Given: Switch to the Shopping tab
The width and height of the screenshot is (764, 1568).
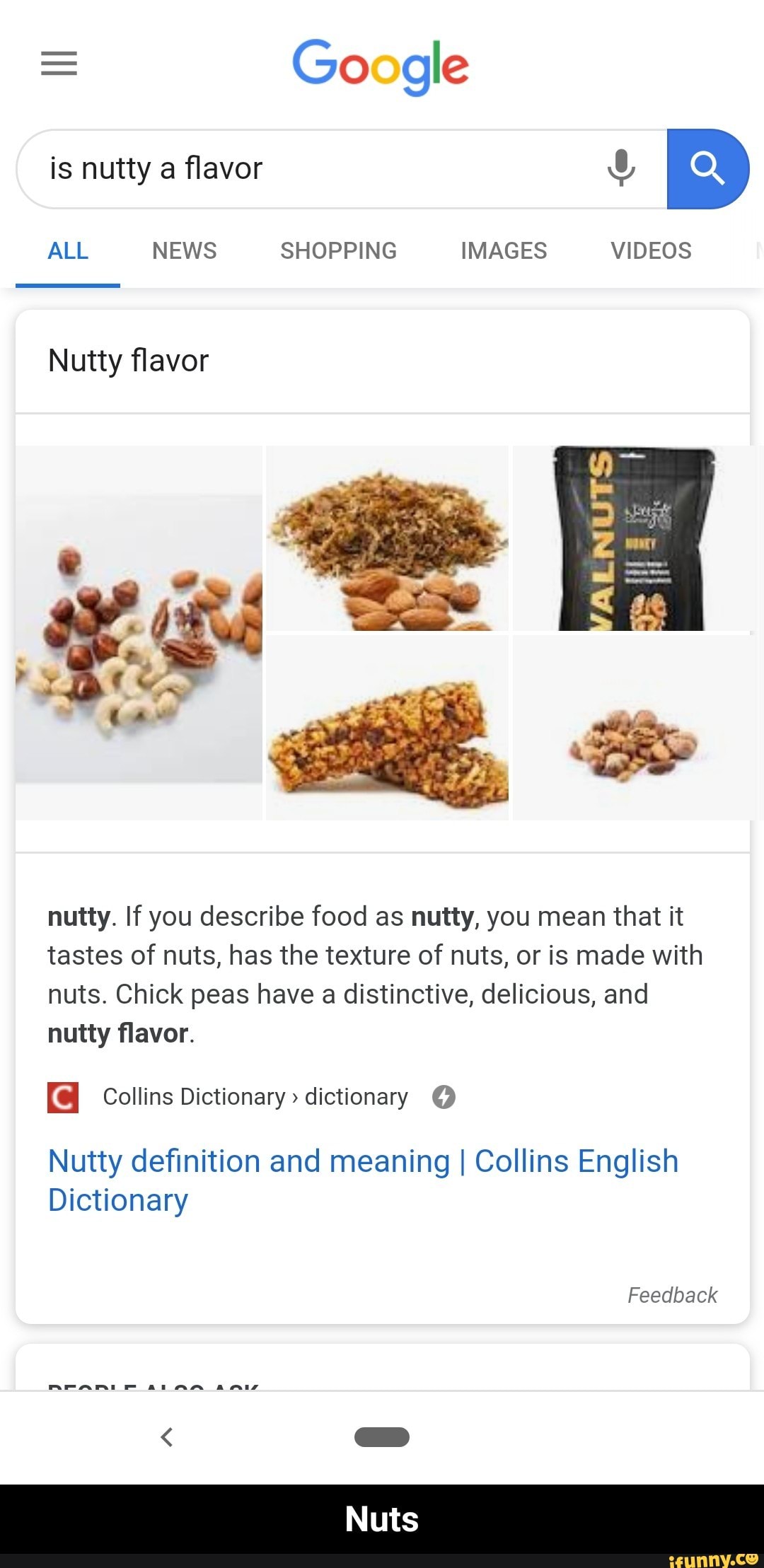Looking at the screenshot, I should pos(338,251).
